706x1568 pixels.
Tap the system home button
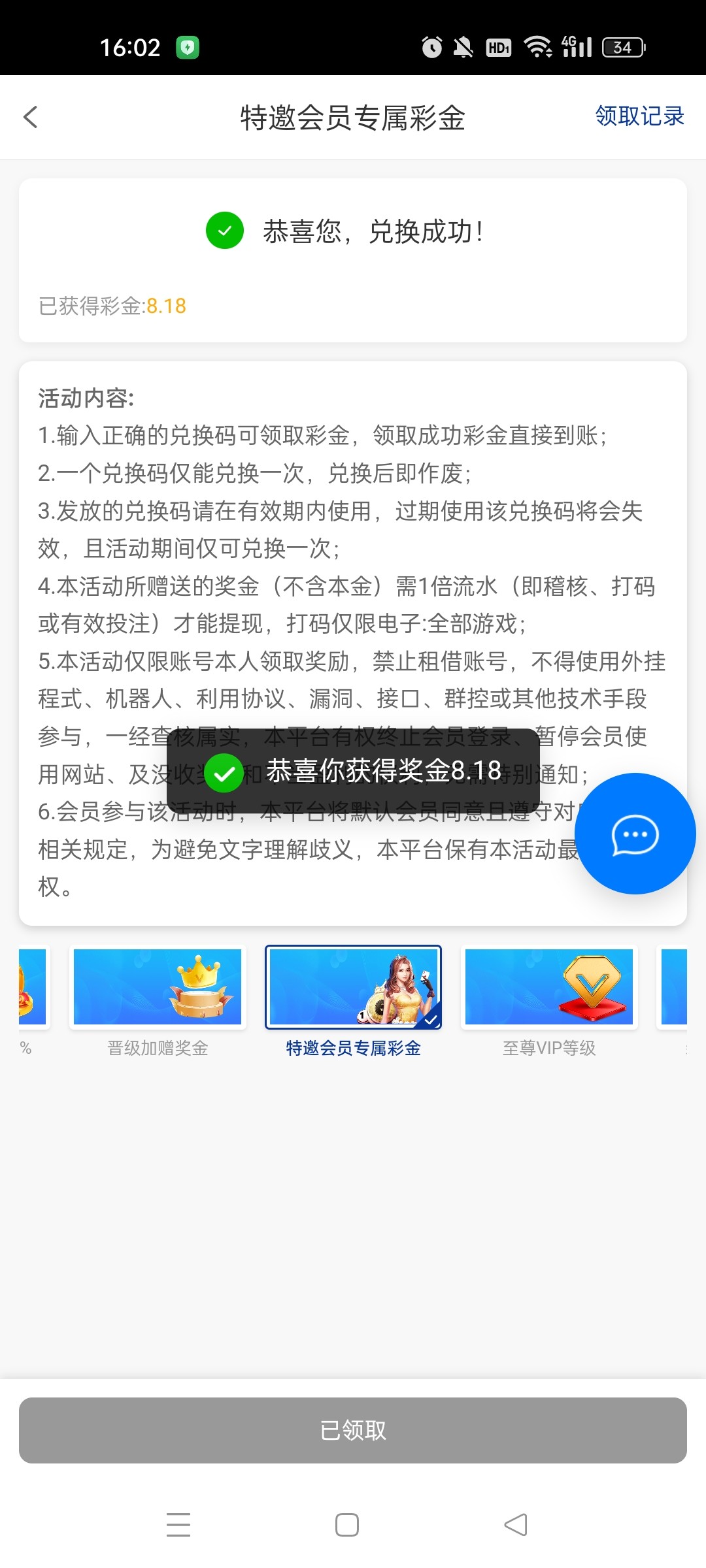(x=347, y=1525)
